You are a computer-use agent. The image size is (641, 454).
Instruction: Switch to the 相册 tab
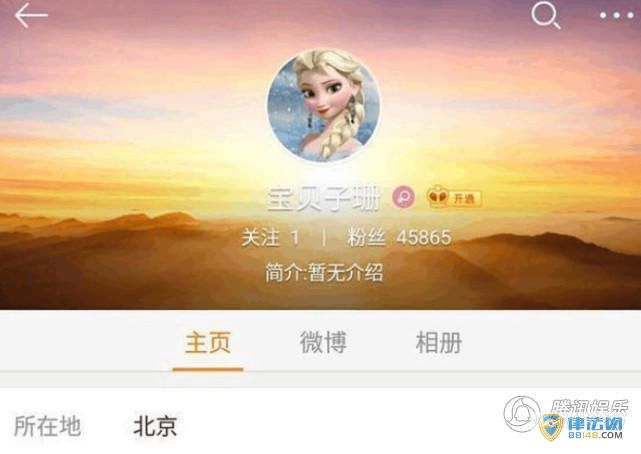438,343
